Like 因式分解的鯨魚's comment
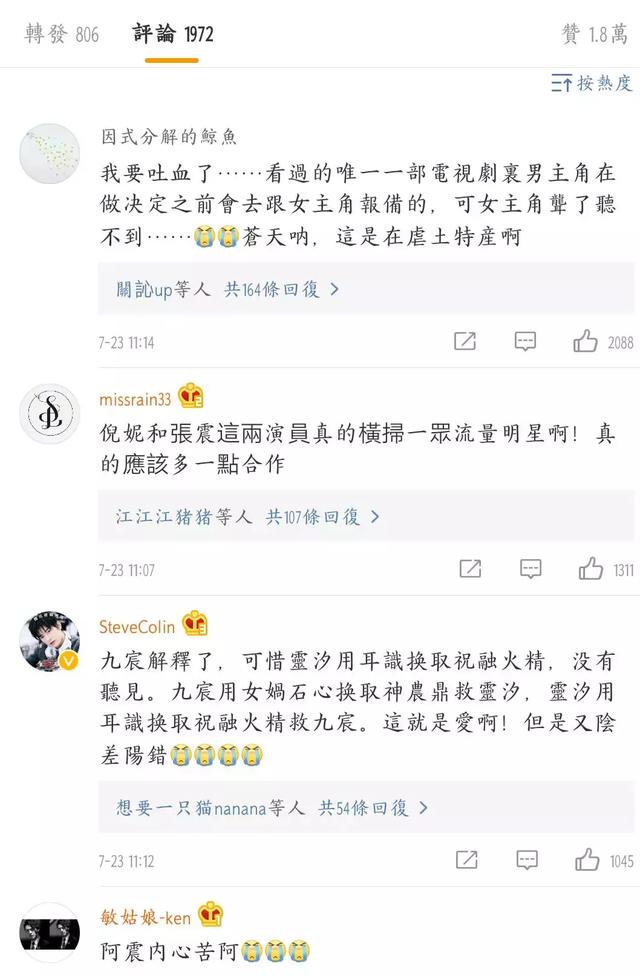This screenshot has width=640, height=975. point(586,342)
